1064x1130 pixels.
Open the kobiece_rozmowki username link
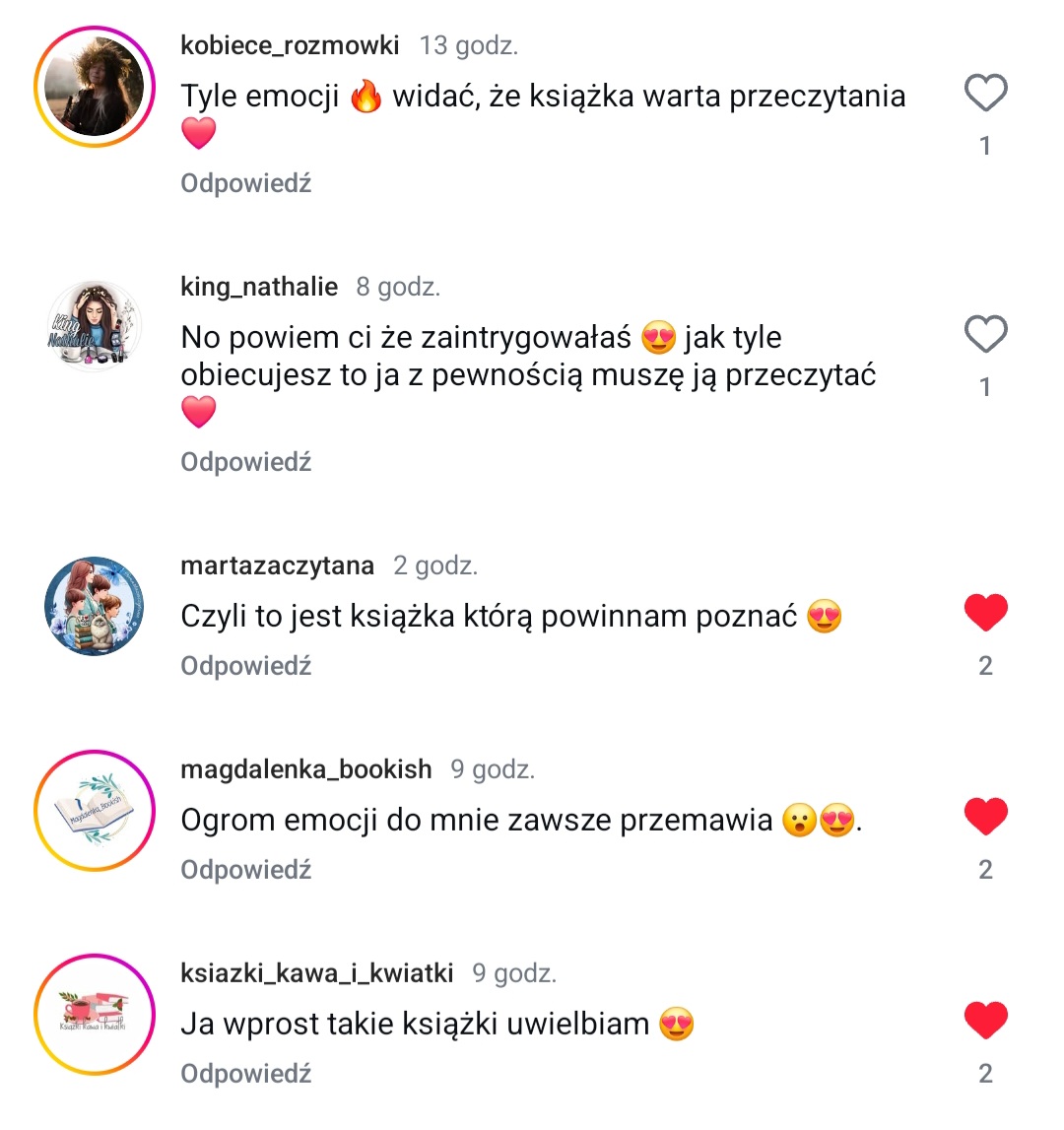tap(290, 45)
